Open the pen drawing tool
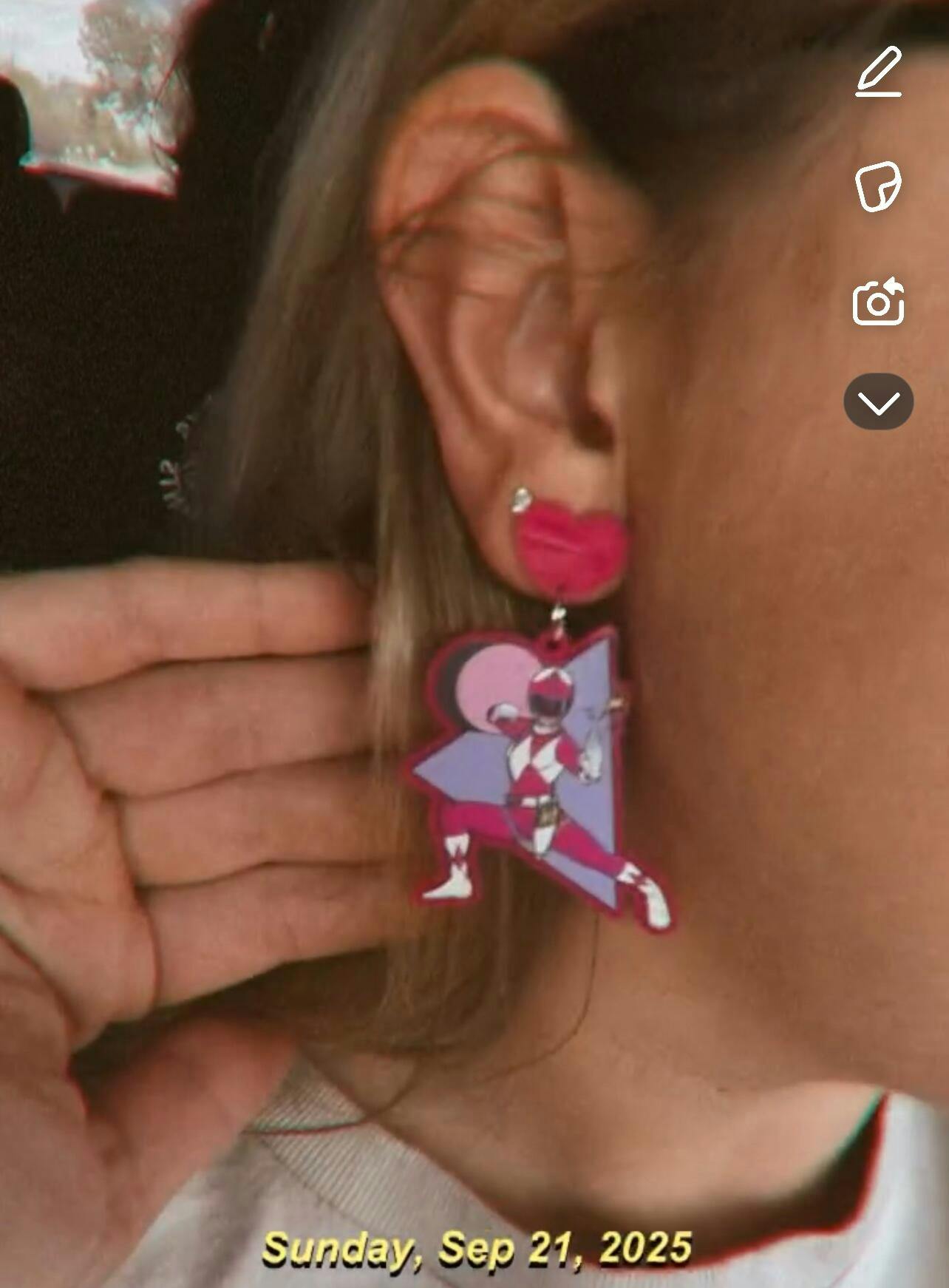This screenshot has height=1288, width=949. (x=879, y=71)
